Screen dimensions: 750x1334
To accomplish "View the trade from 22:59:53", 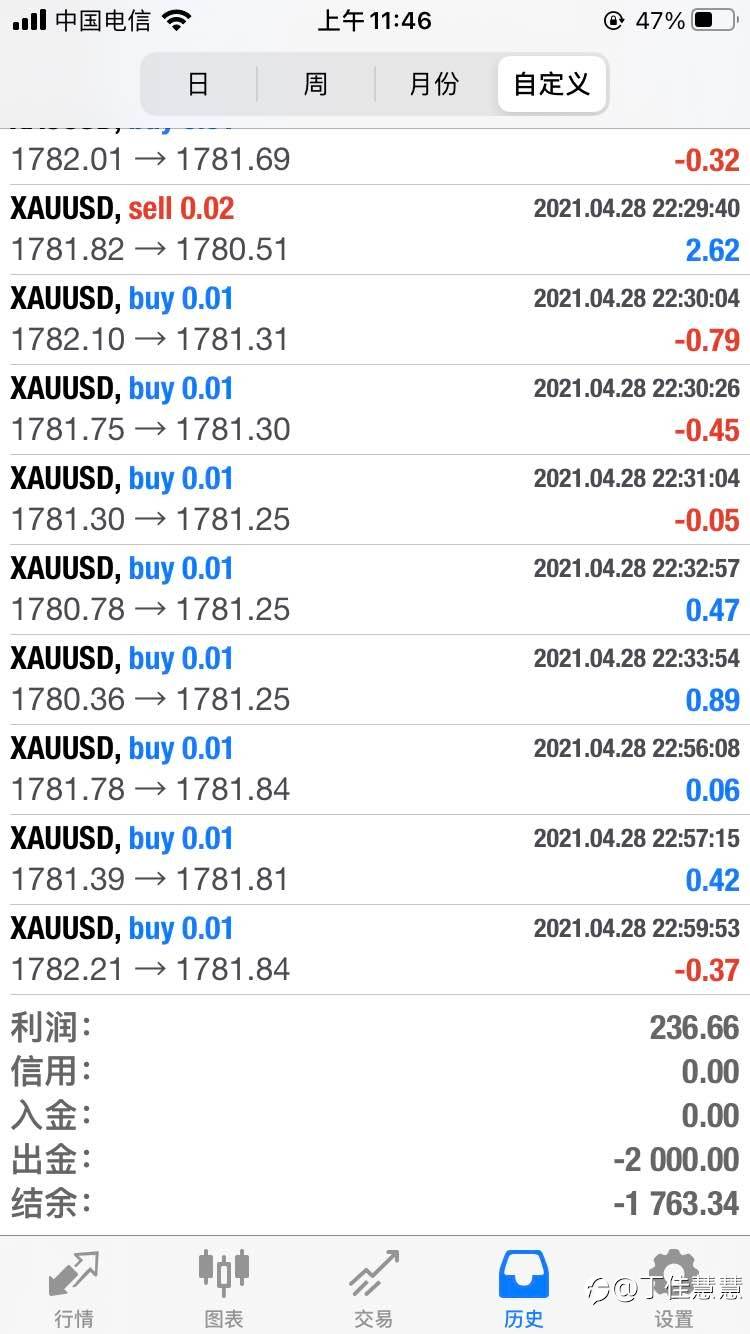I will coord(375,949).
